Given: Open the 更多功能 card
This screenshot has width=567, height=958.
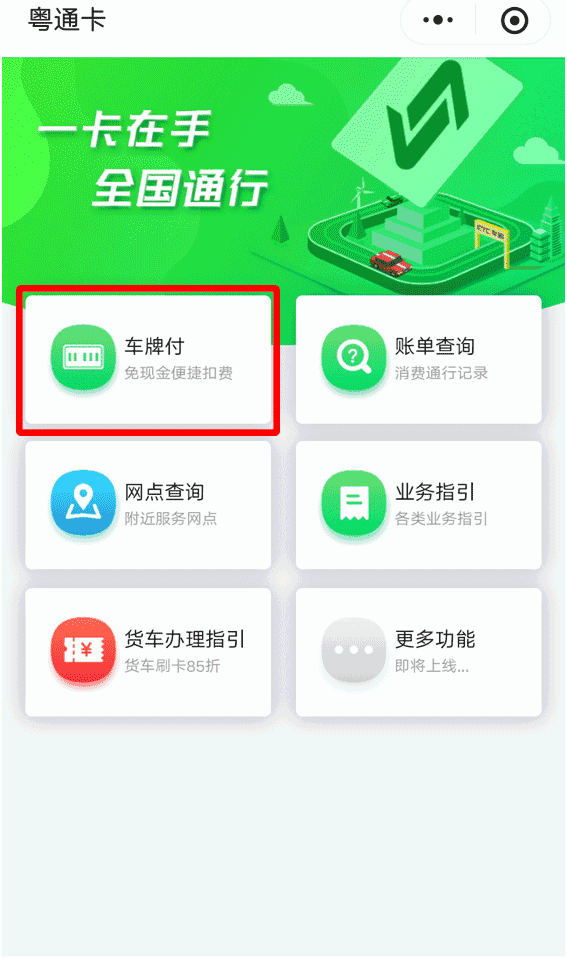Looking at the screenshot, I should pos(419,652).
